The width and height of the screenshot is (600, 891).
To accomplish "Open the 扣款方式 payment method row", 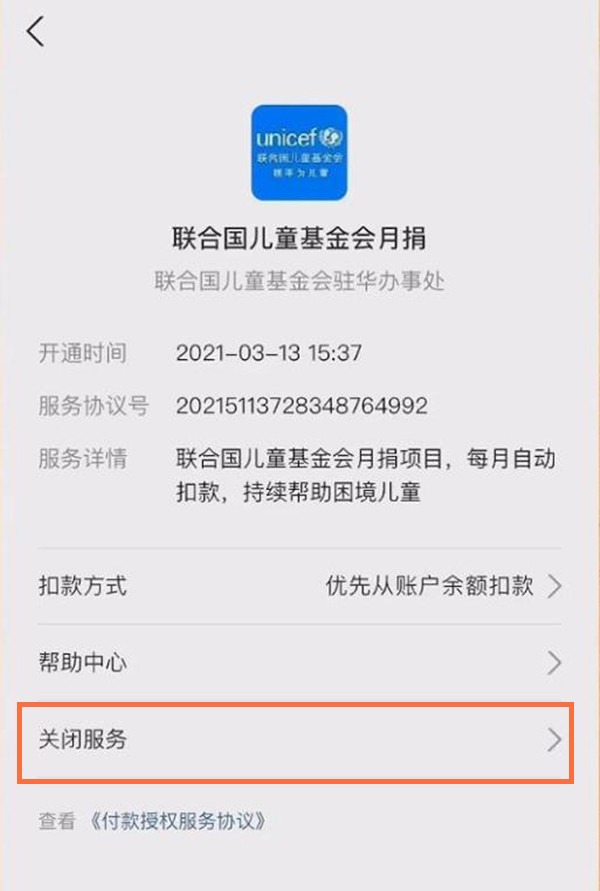I will 300,586.
